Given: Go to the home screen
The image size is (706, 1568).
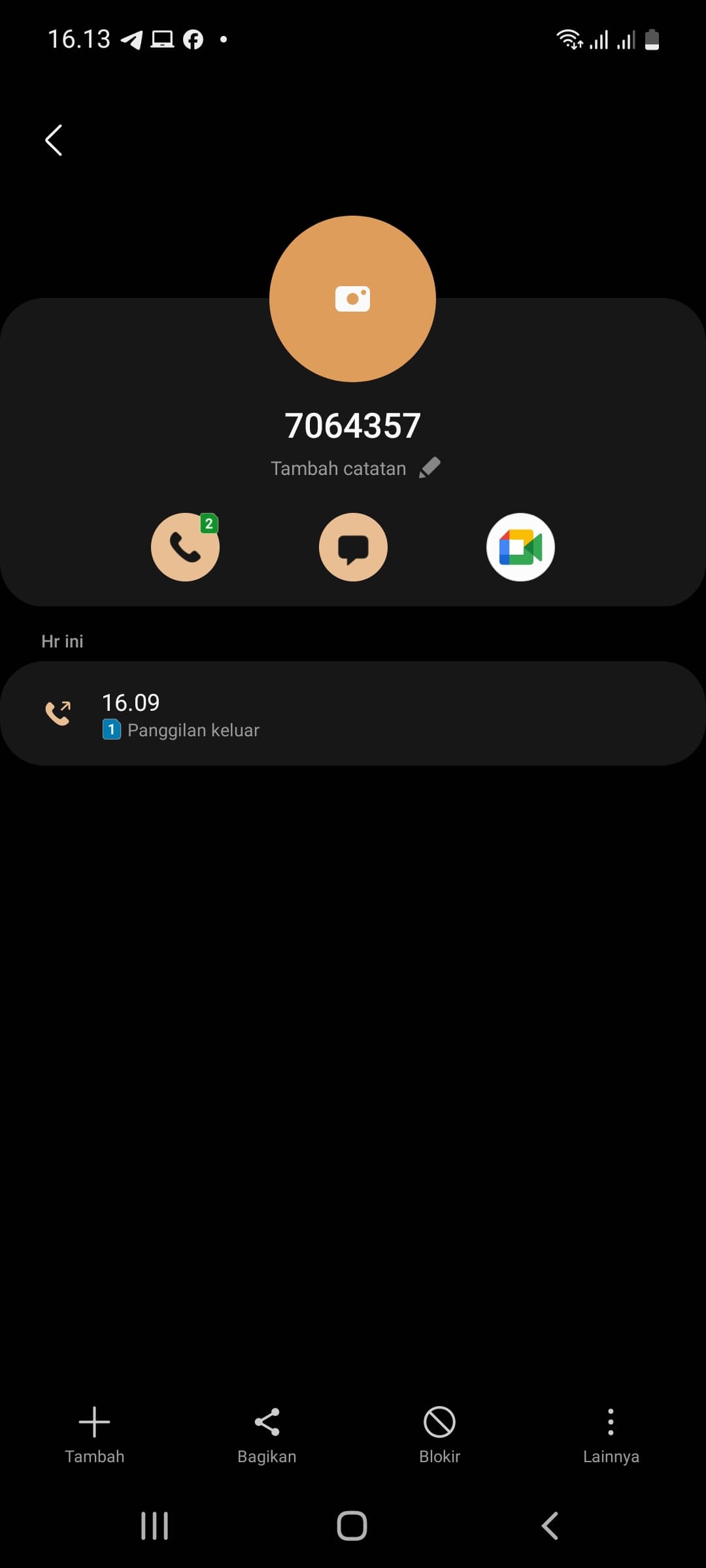Looking at the screenshot, I should point(352,1526).
